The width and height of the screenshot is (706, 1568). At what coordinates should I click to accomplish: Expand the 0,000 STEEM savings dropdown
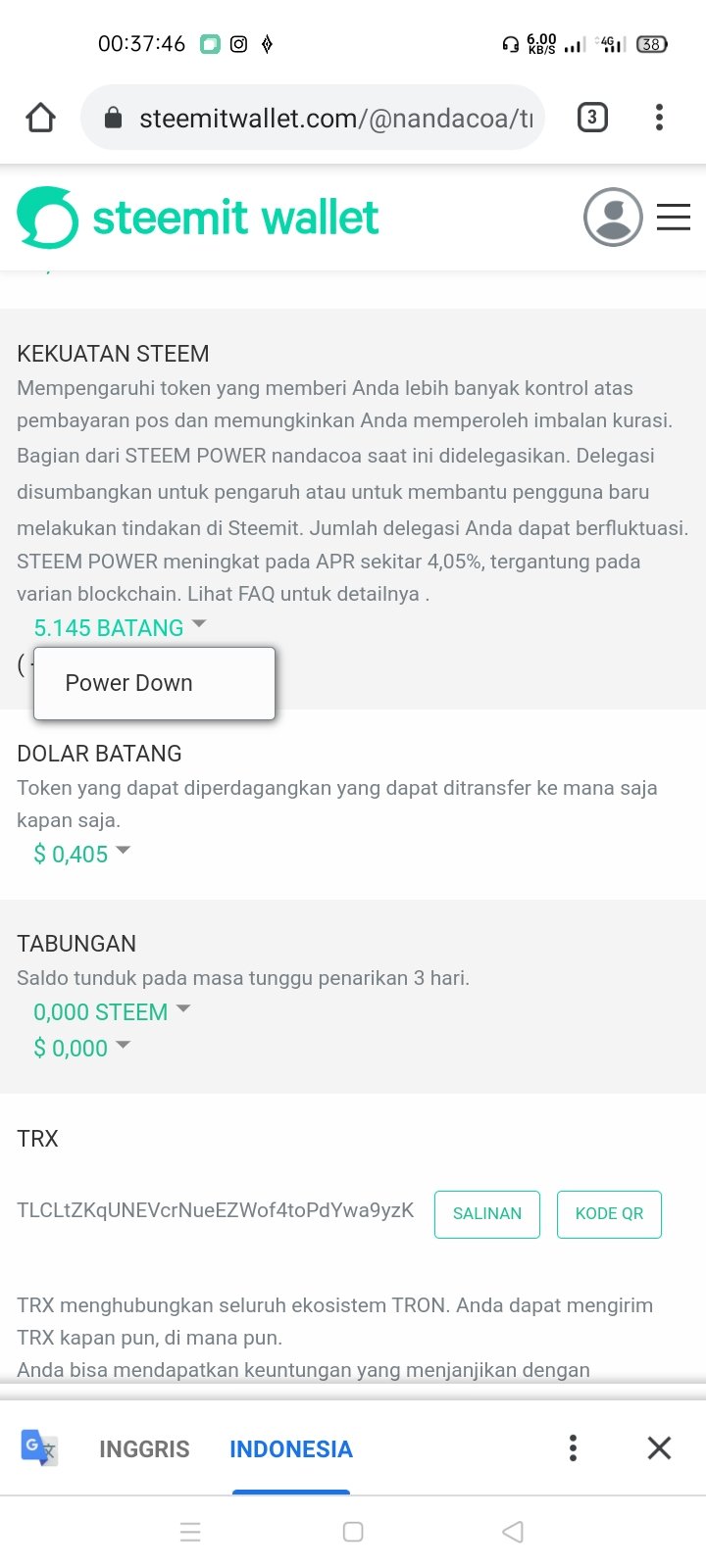(112, 1011)
